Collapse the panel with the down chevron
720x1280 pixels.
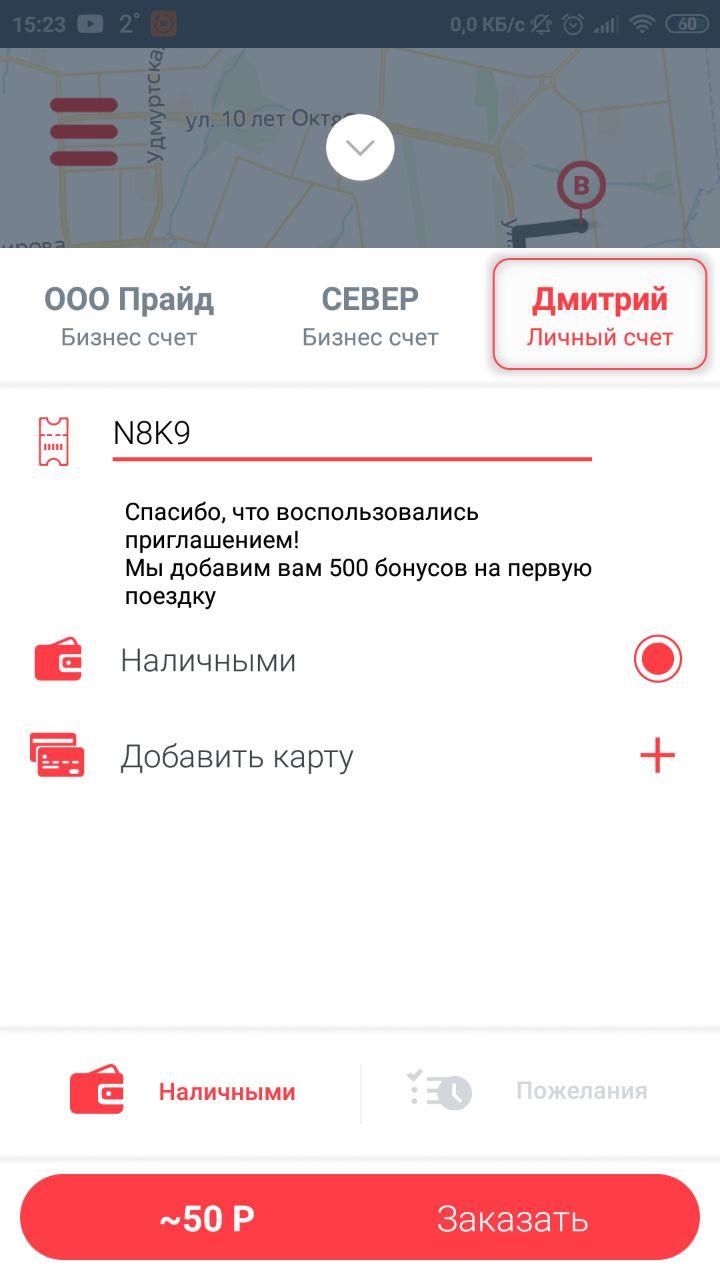360,148
